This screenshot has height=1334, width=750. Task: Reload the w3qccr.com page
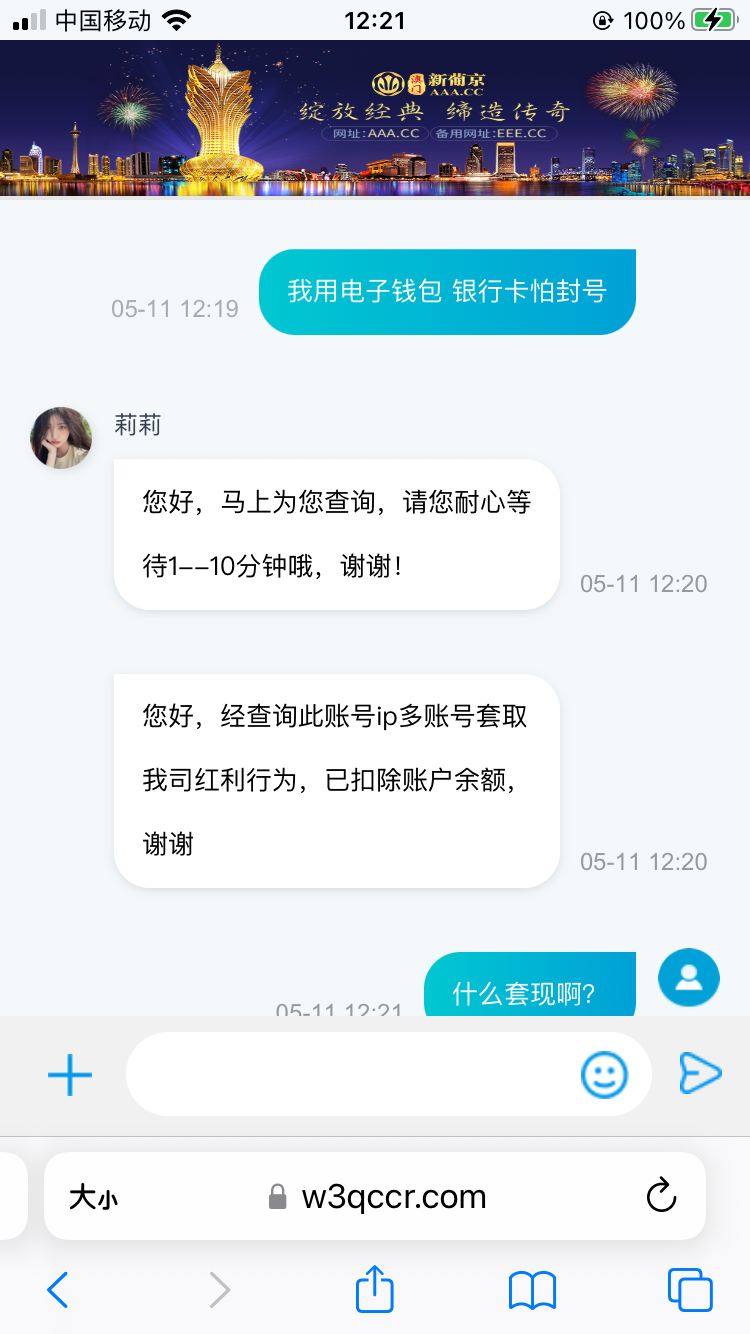point(662,1196)
